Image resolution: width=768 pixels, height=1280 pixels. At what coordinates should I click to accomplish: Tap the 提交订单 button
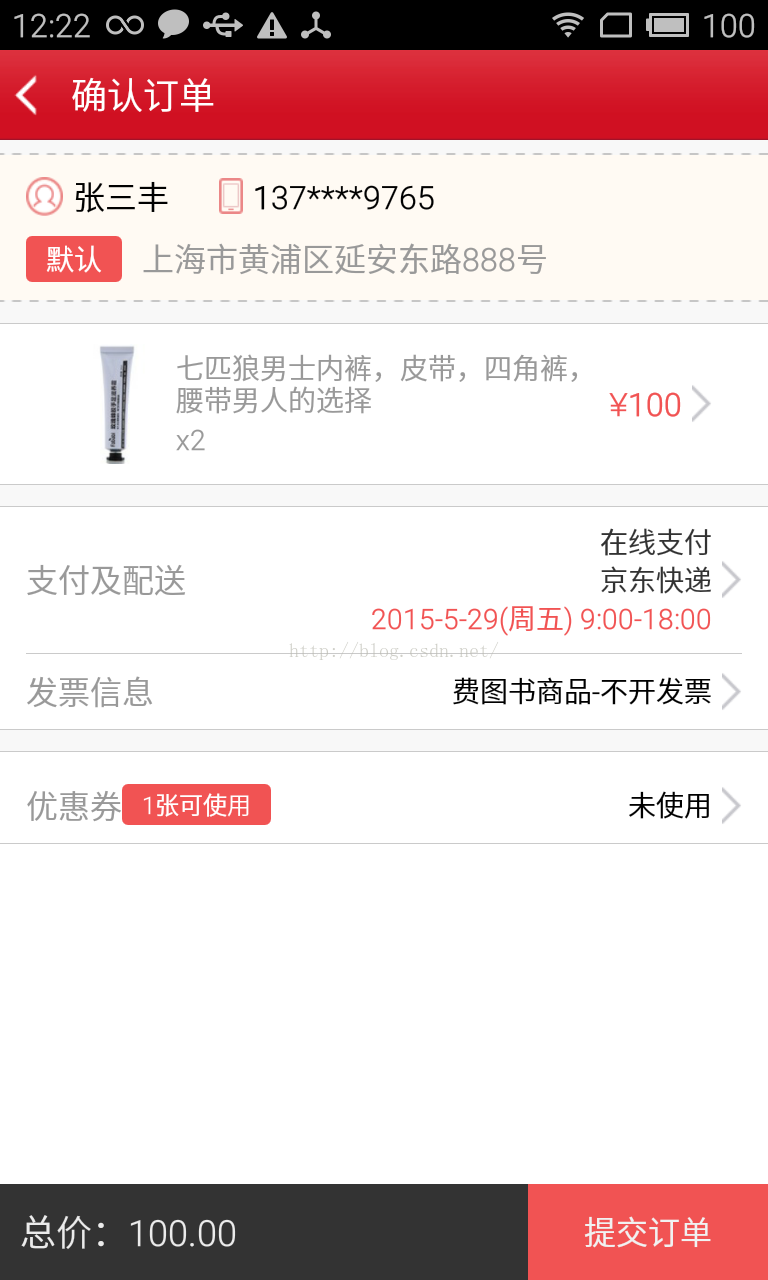[648, 1232]
